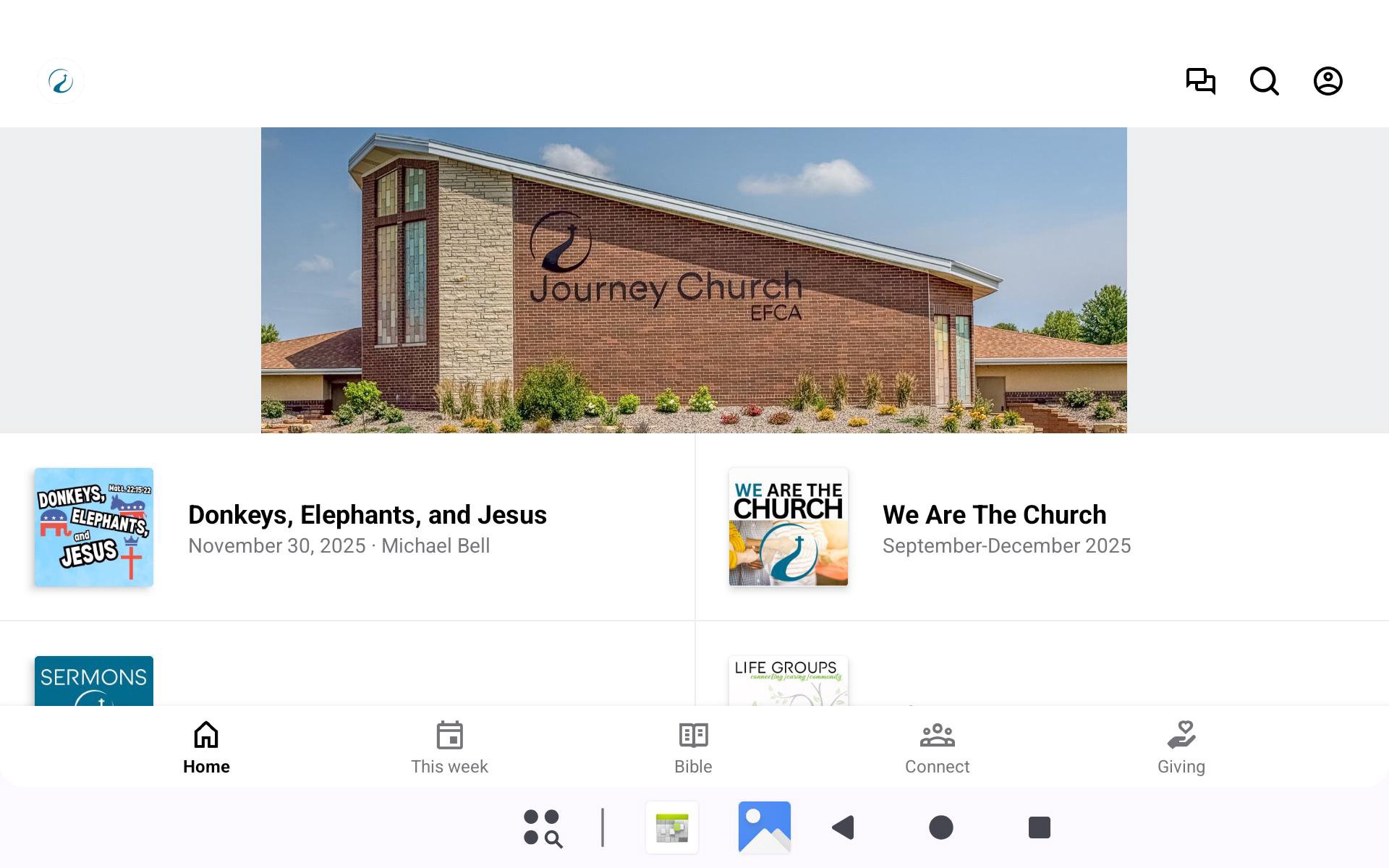Viewport: 1389px width, 868px height.
Task: Launch the gallery app from the taskbar
Action: click(x=764, y=827)
